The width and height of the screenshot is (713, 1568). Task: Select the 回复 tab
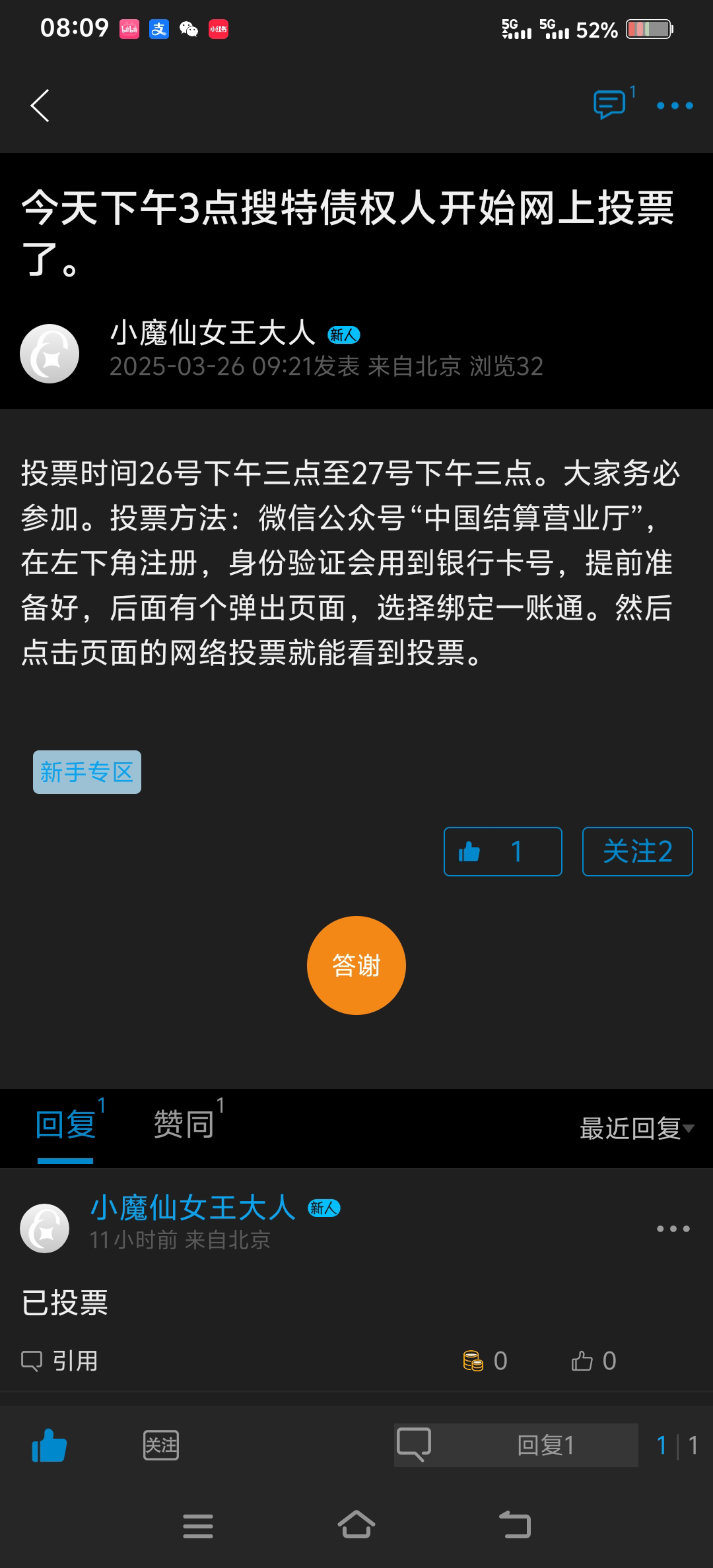[65, 1124]
